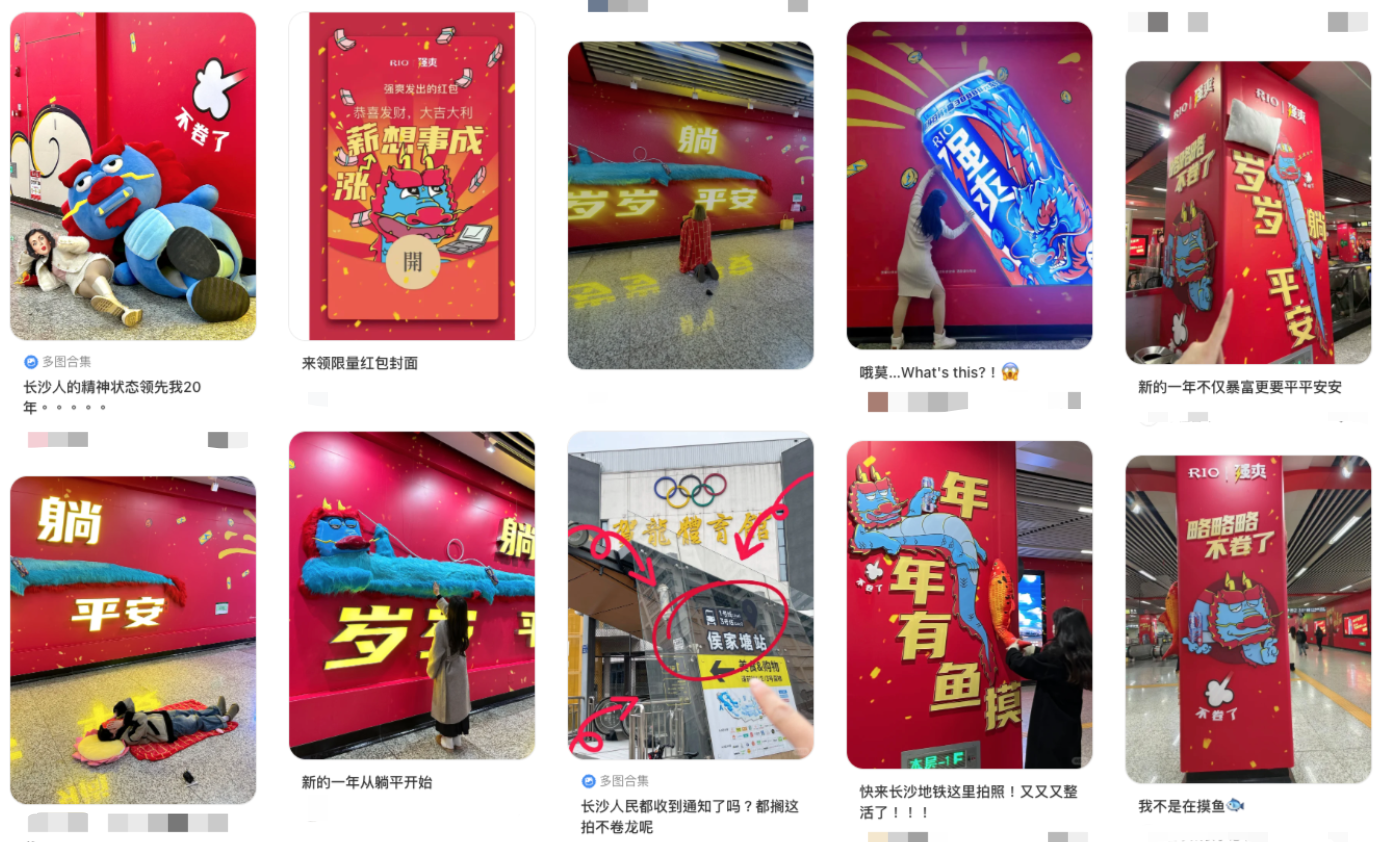
Task: Open the post 快来长沙地铁这里拍照
Action: (969, 605)
